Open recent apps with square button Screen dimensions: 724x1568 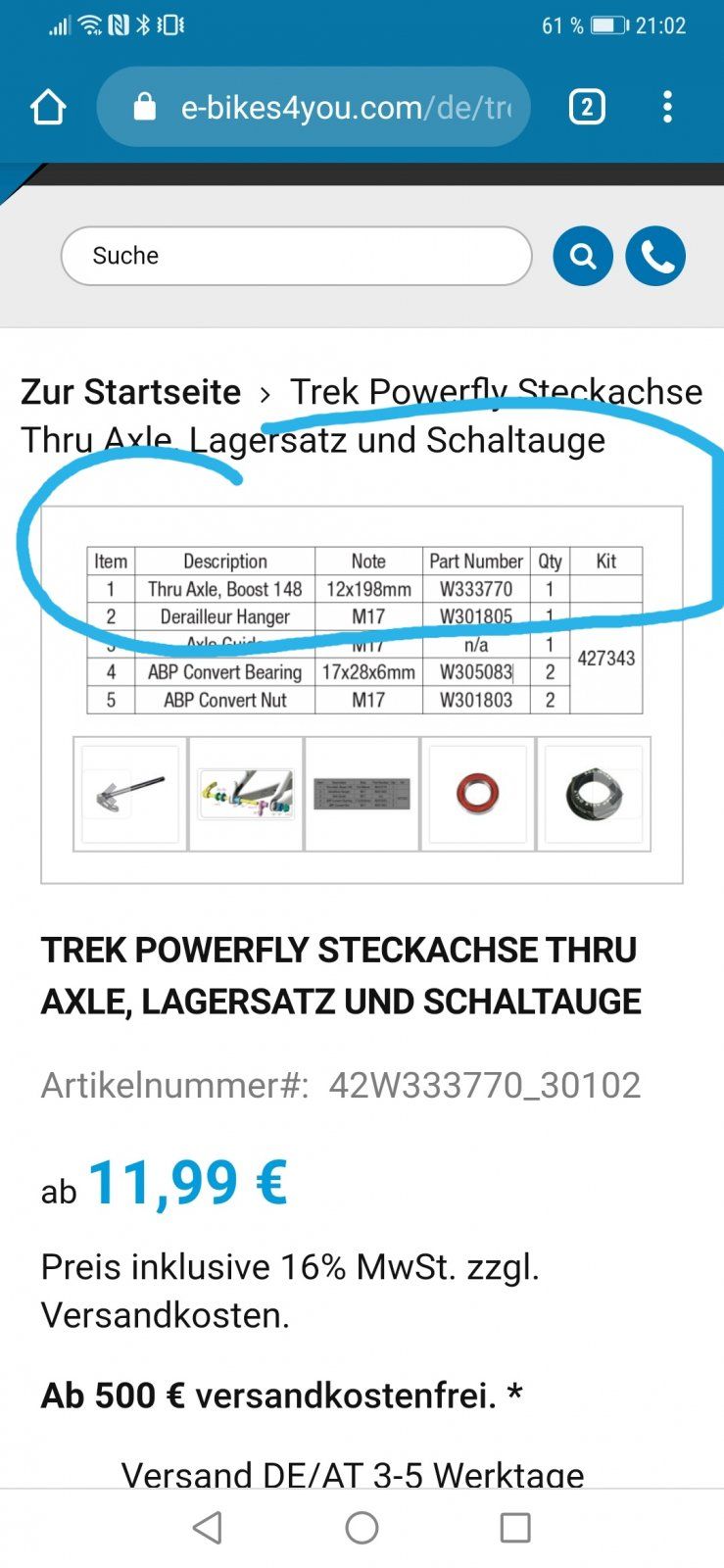click(x=515, y=1527)
